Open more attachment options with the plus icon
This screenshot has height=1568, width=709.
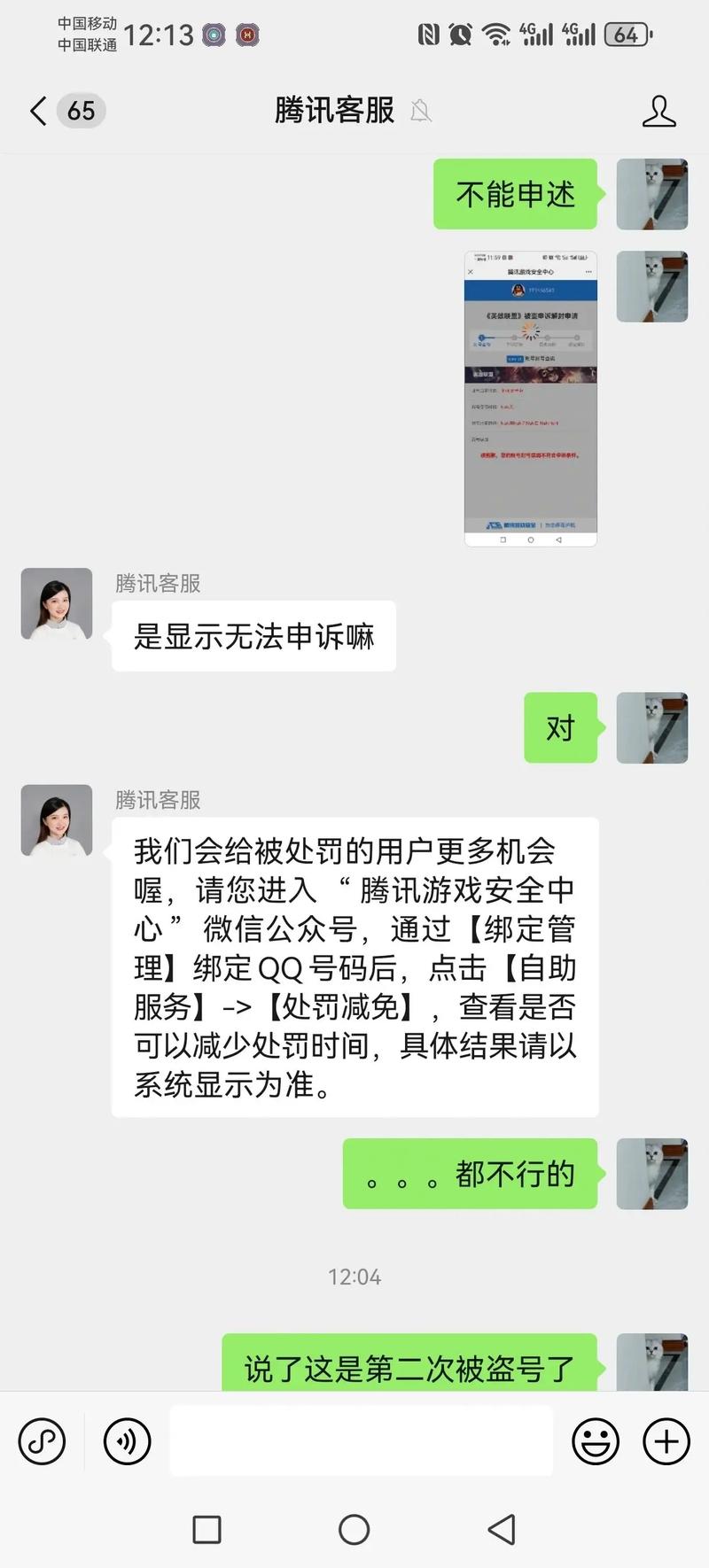[x=665, y=1441]
